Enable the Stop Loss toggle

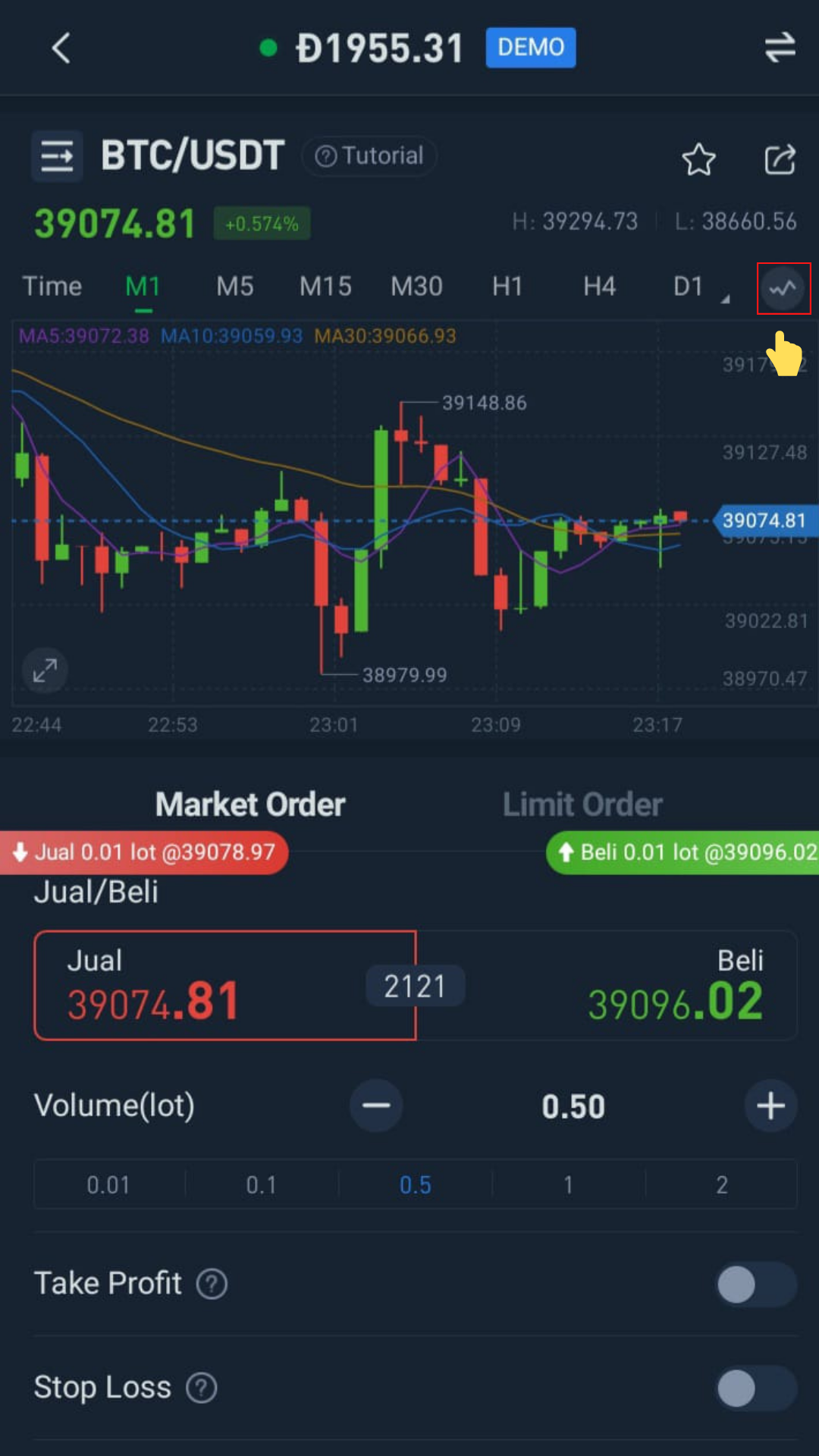point(755,1388)
